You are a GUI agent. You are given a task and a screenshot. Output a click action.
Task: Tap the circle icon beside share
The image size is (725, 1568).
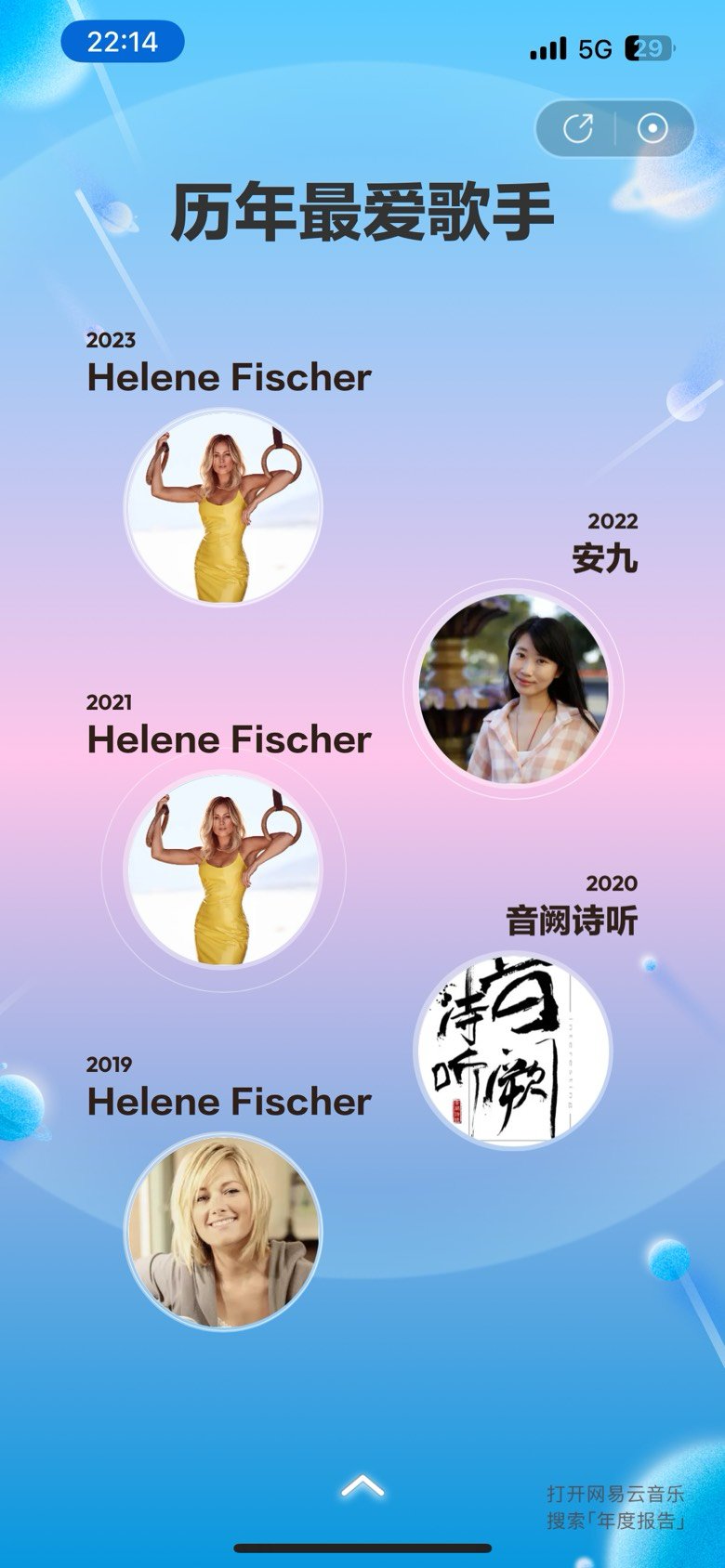(x=652, y=128)
